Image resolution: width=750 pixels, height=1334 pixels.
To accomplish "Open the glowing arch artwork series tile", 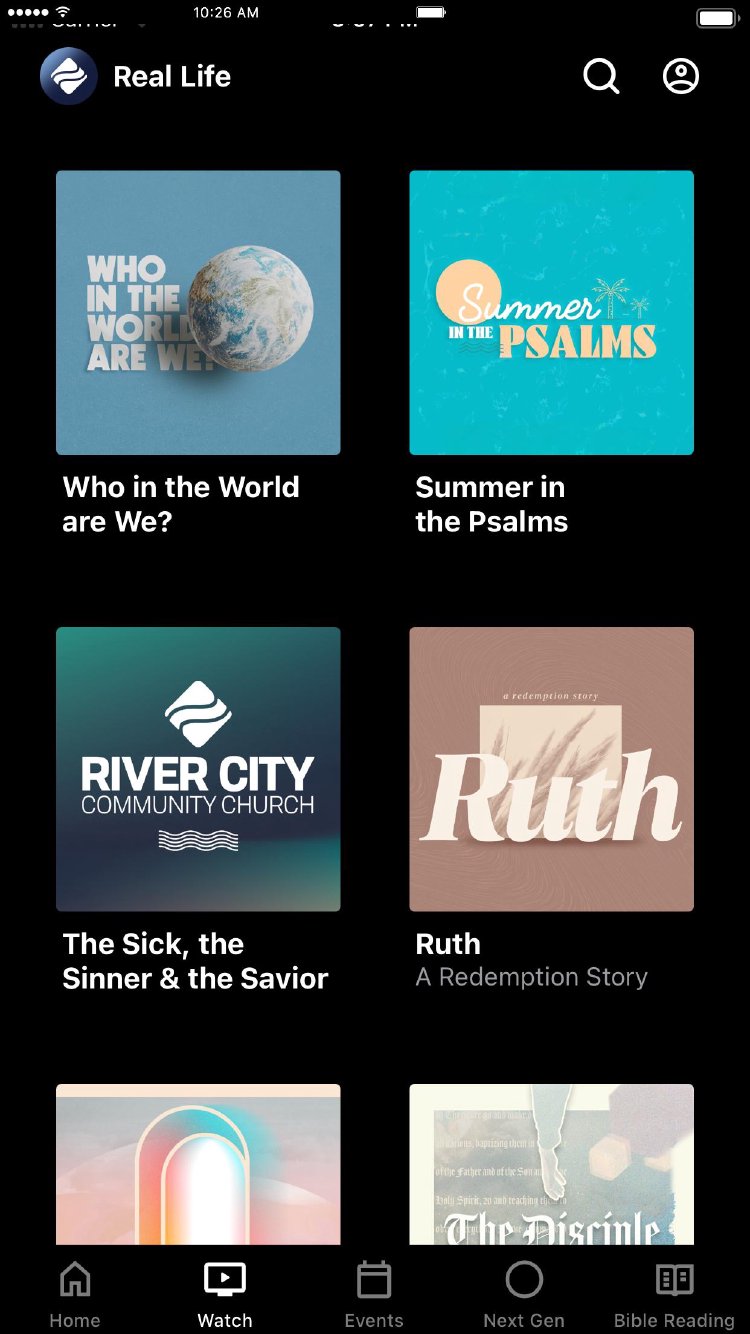I will (x=198, y=1165).
